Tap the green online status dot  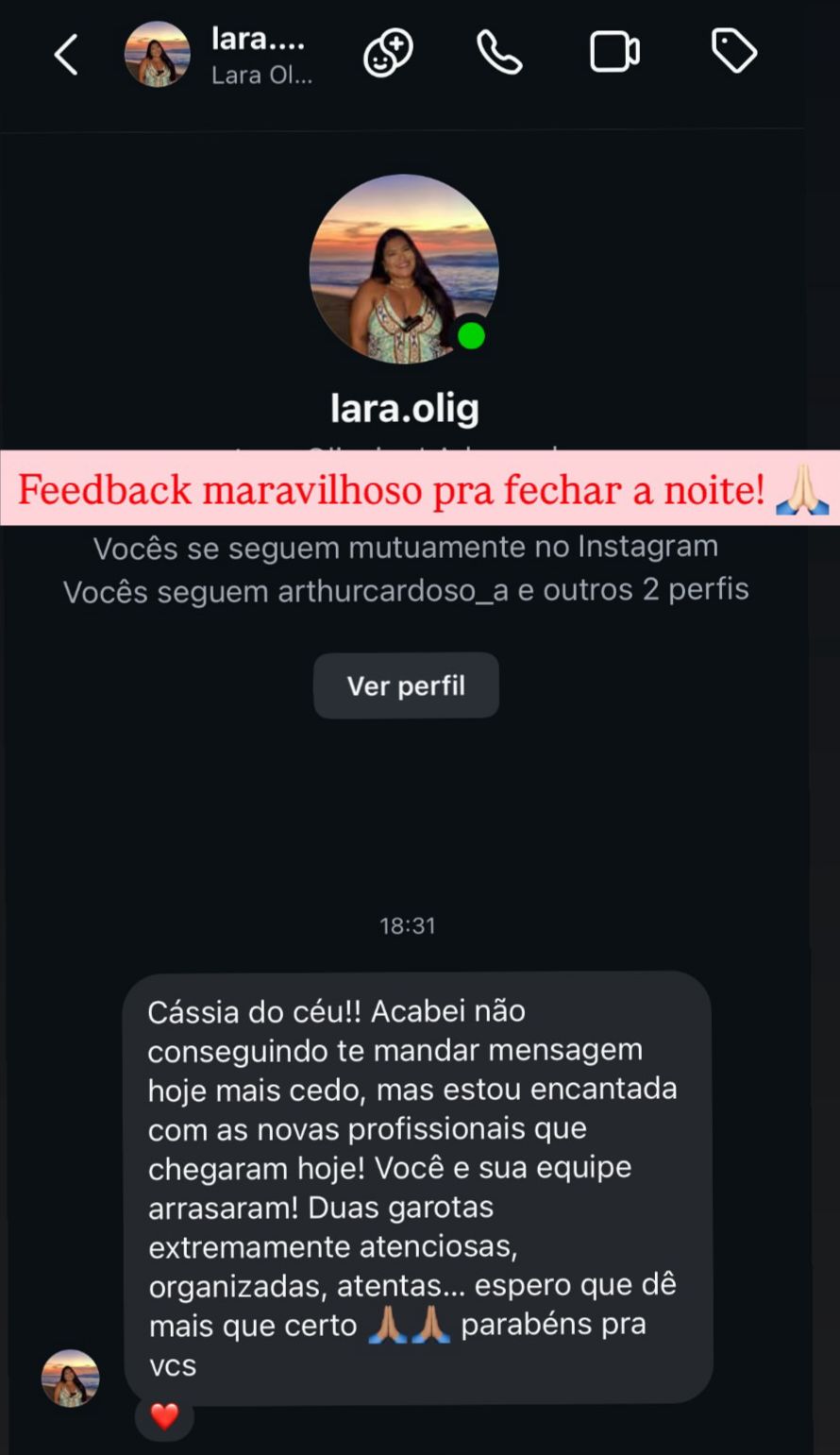coord(471,335)
